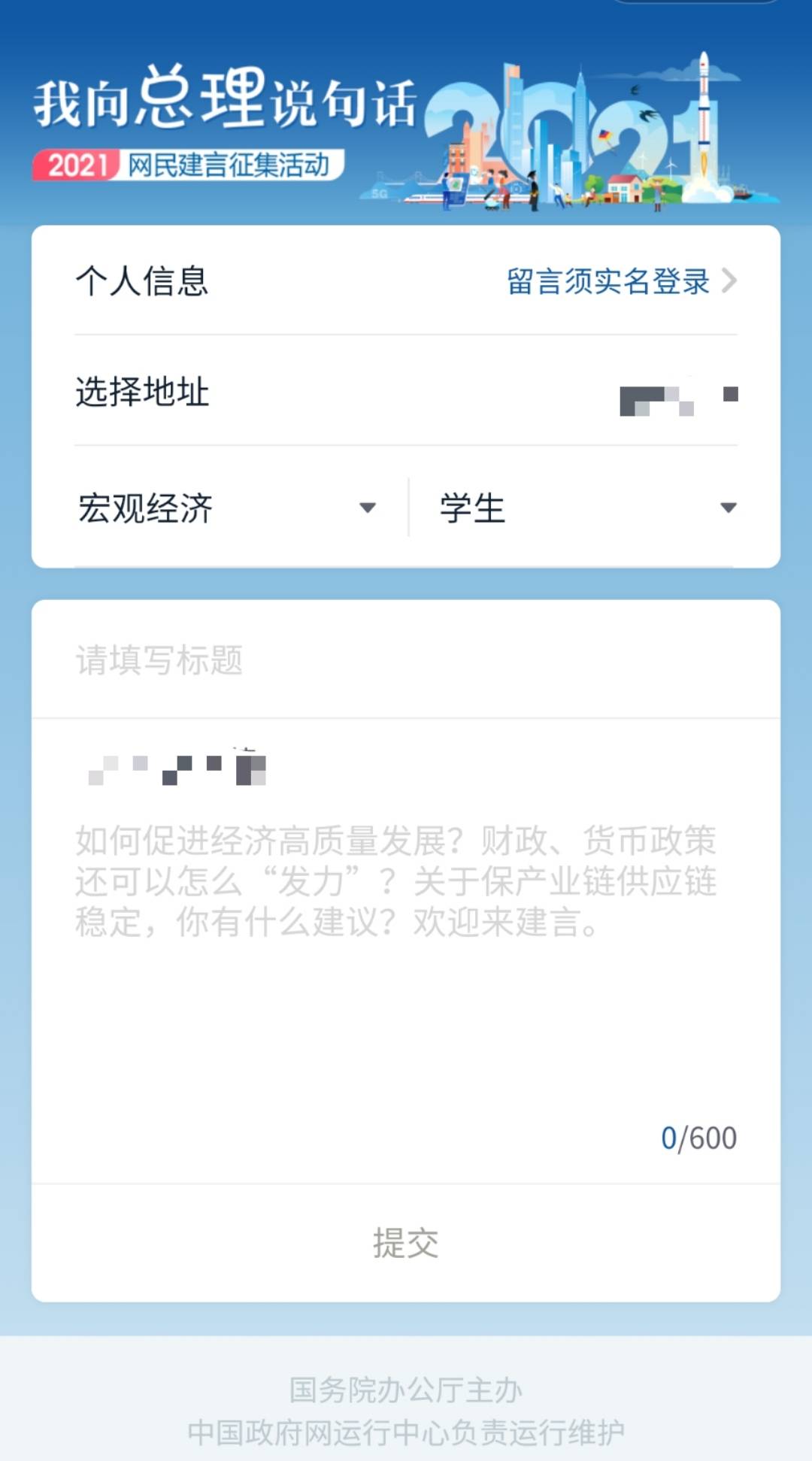Expand the 学生 occupation dropdown
Viewport: 812px width, 1461px height.
[586, 508]
